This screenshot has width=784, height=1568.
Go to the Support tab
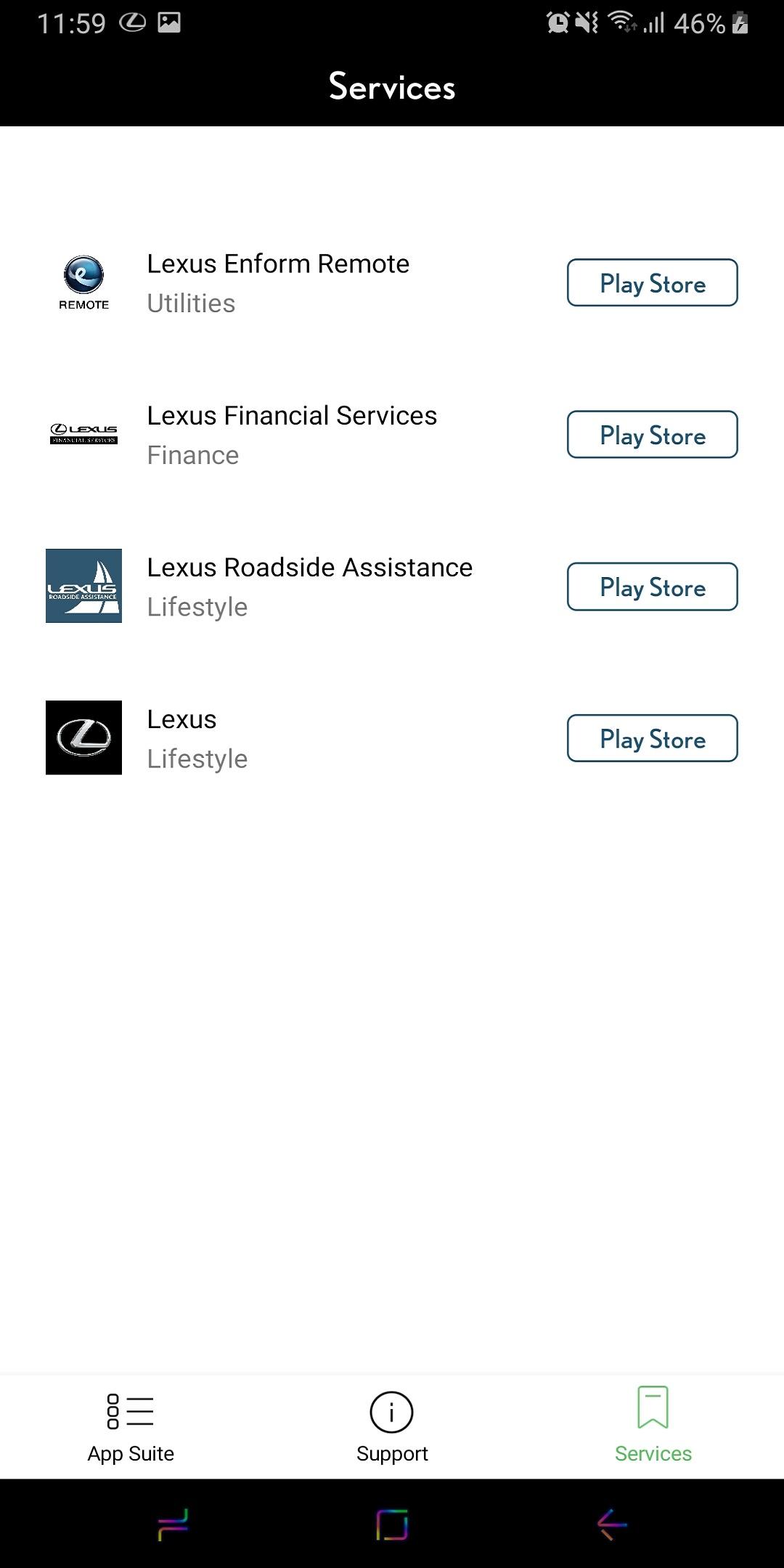[392, 1427]
